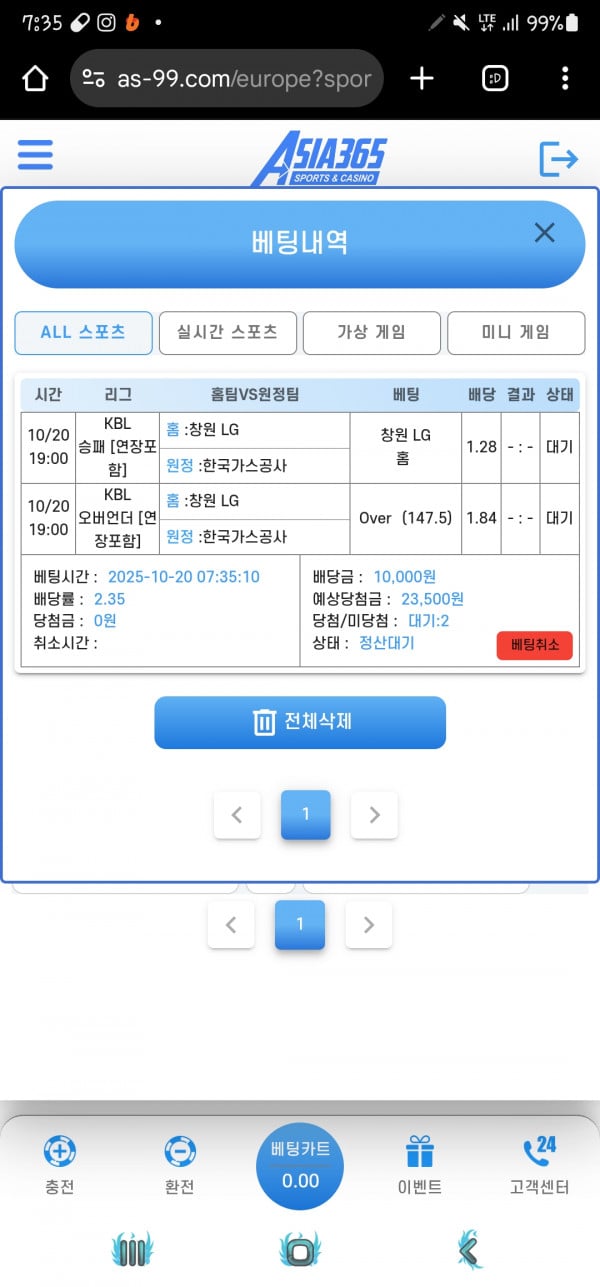This screenshot has height=1287, width=600.
Task: Contact 고객센터 customer support
Action: pyautogui.click(x=539, y=1166)
